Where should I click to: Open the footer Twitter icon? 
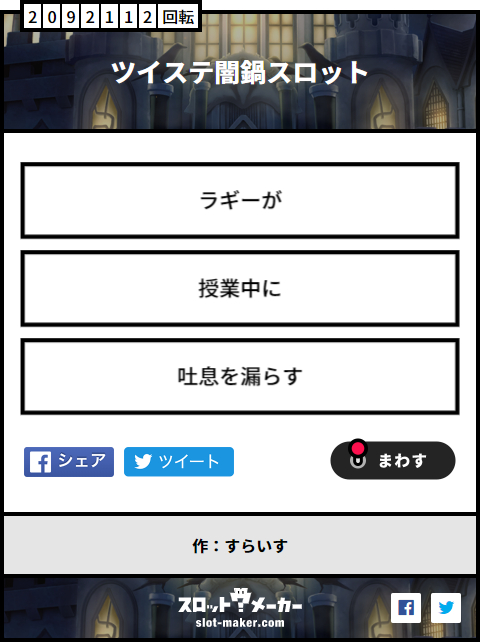pyautogui.click(x=446, y=608)
